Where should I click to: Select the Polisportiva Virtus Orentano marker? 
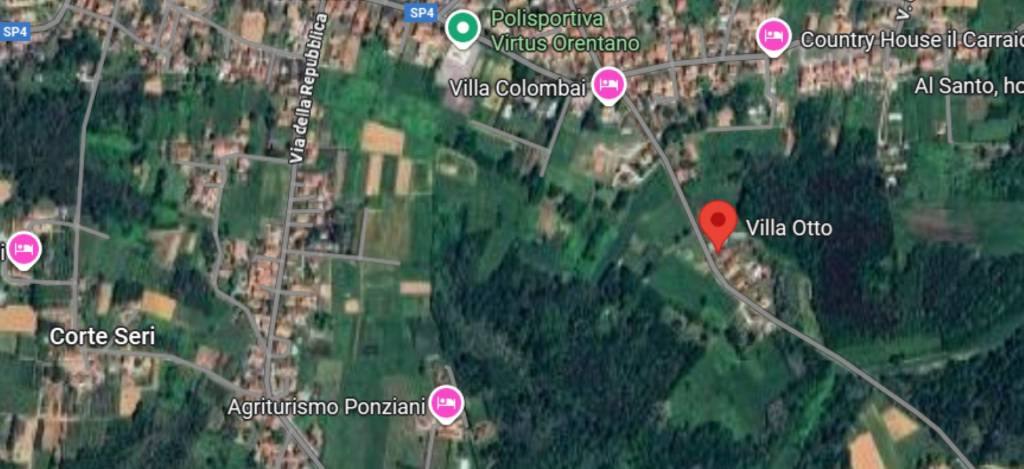(461, 29)
